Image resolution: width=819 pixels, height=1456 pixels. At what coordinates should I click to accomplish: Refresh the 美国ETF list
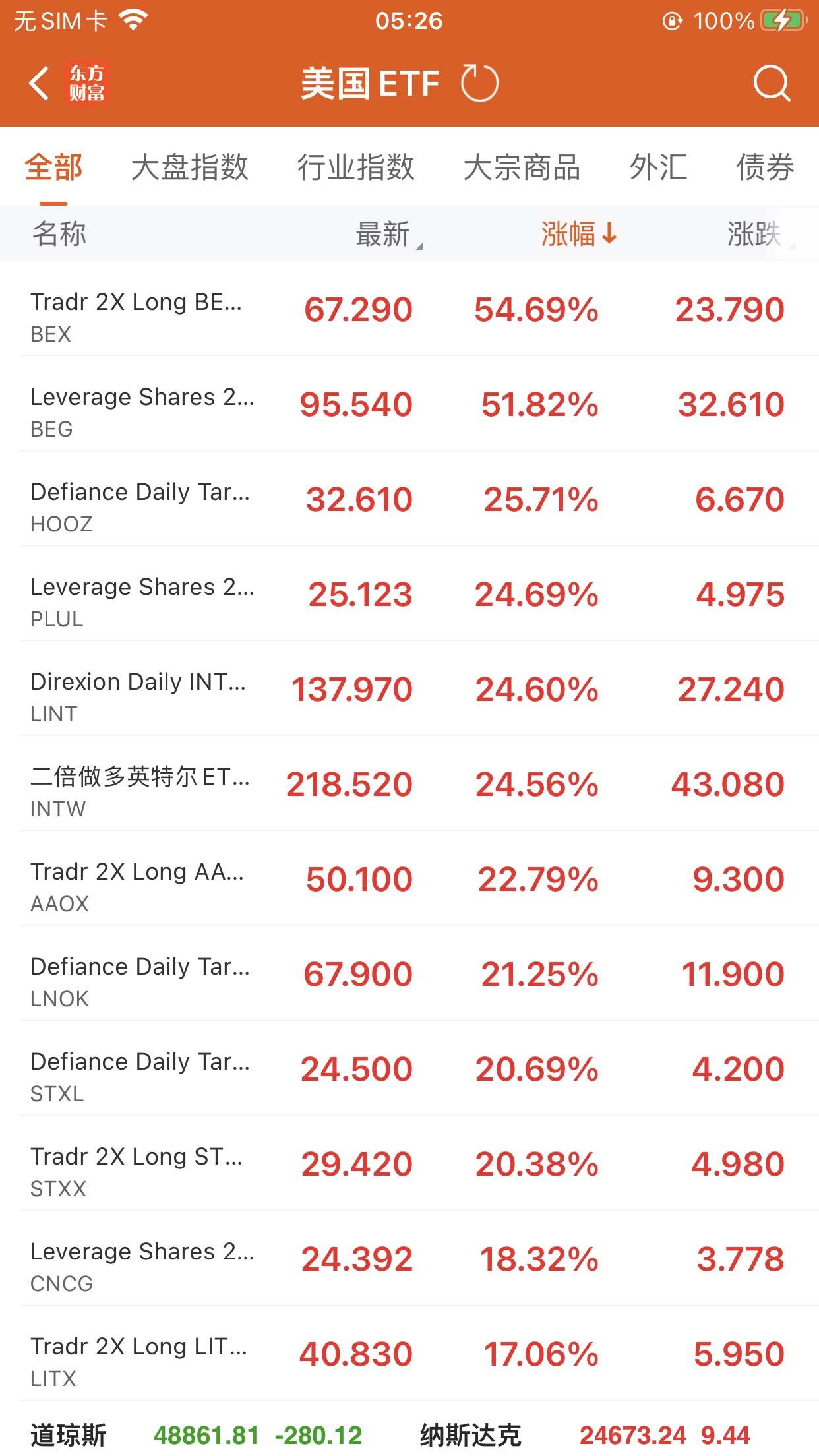479,84
